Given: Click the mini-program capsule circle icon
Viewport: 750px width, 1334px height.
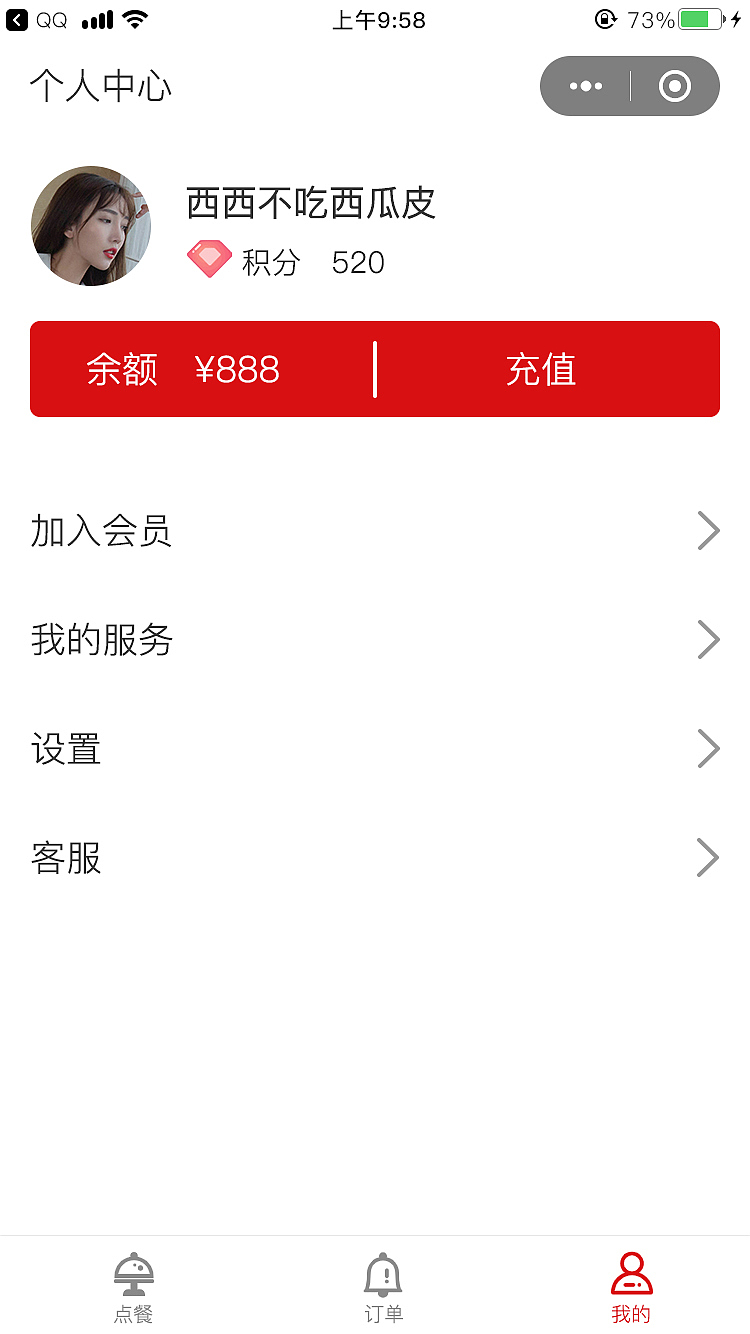Looking at the screenshot, I should pyautogui.click(x=674, y=86).
